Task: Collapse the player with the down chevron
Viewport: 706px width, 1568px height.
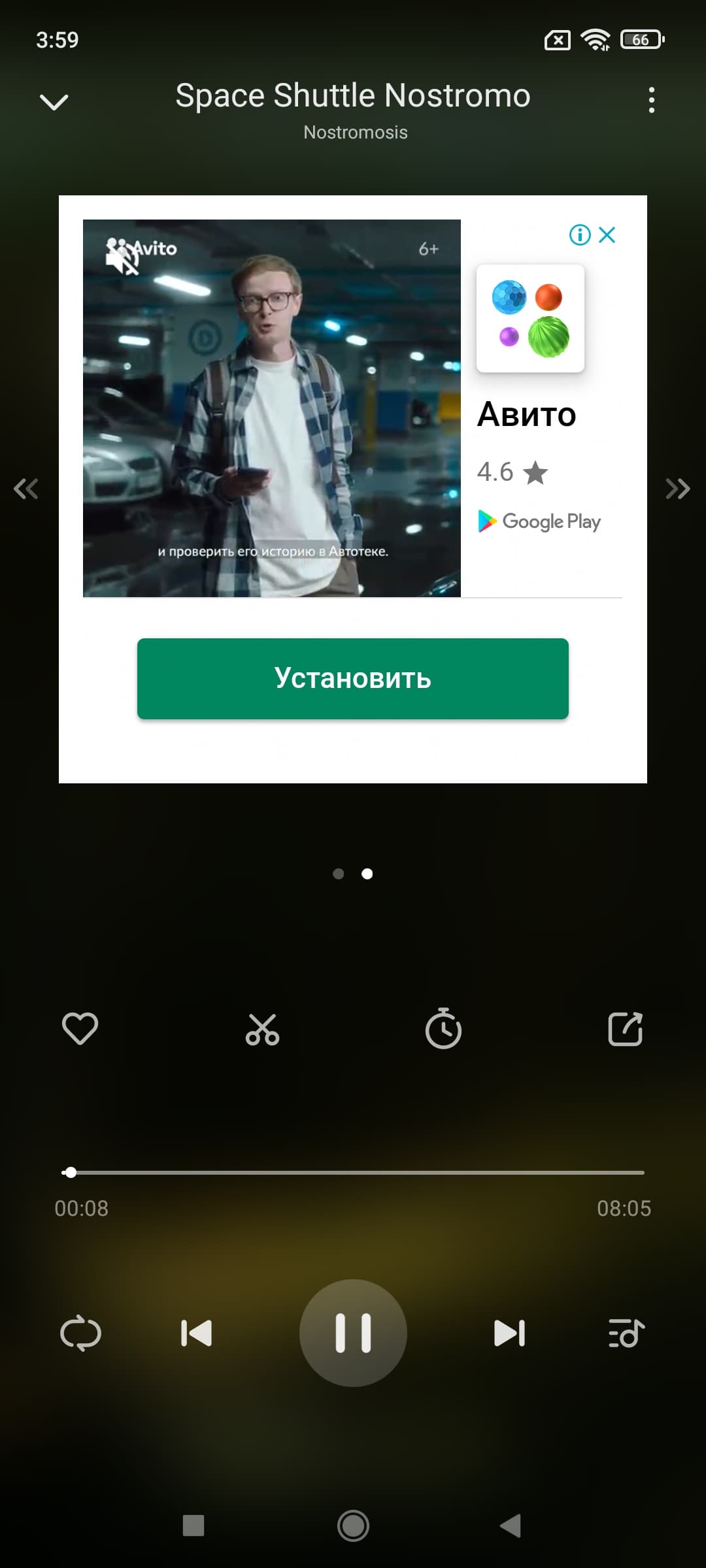Action: pos(54,102)
